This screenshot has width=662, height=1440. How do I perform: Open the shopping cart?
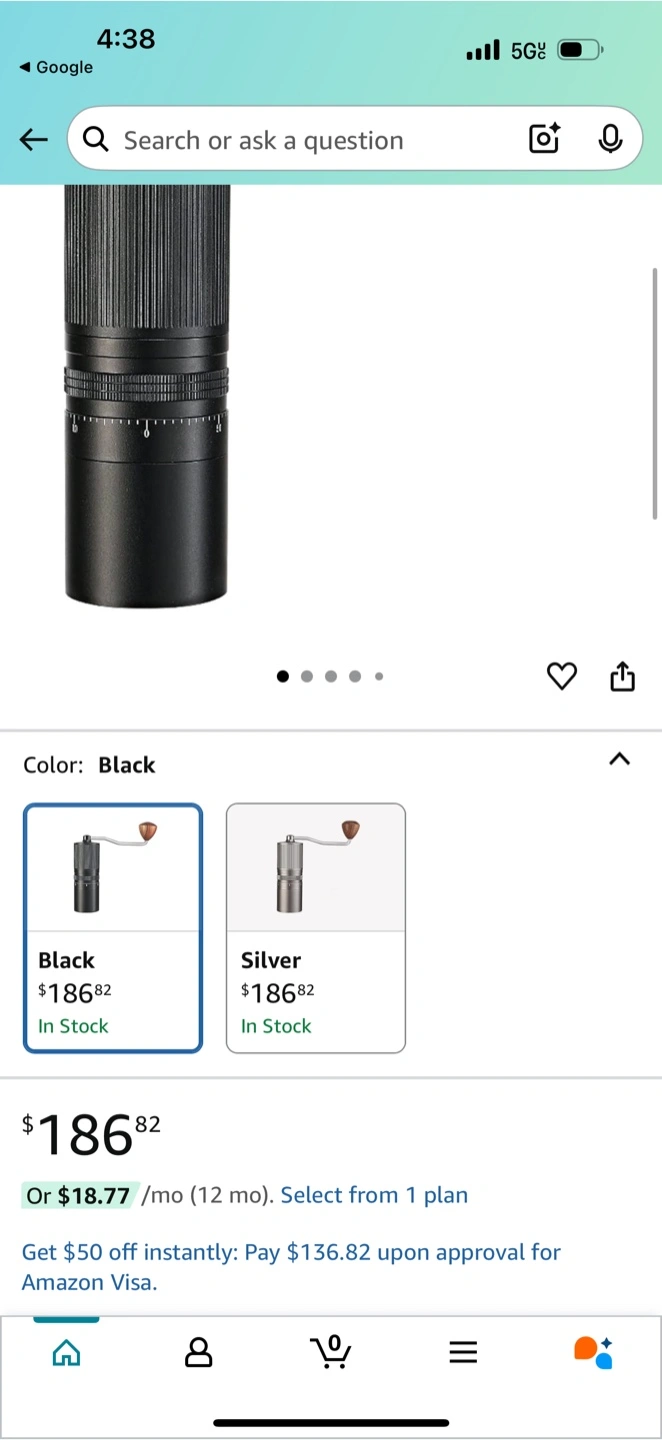[x=331, y=1351]
